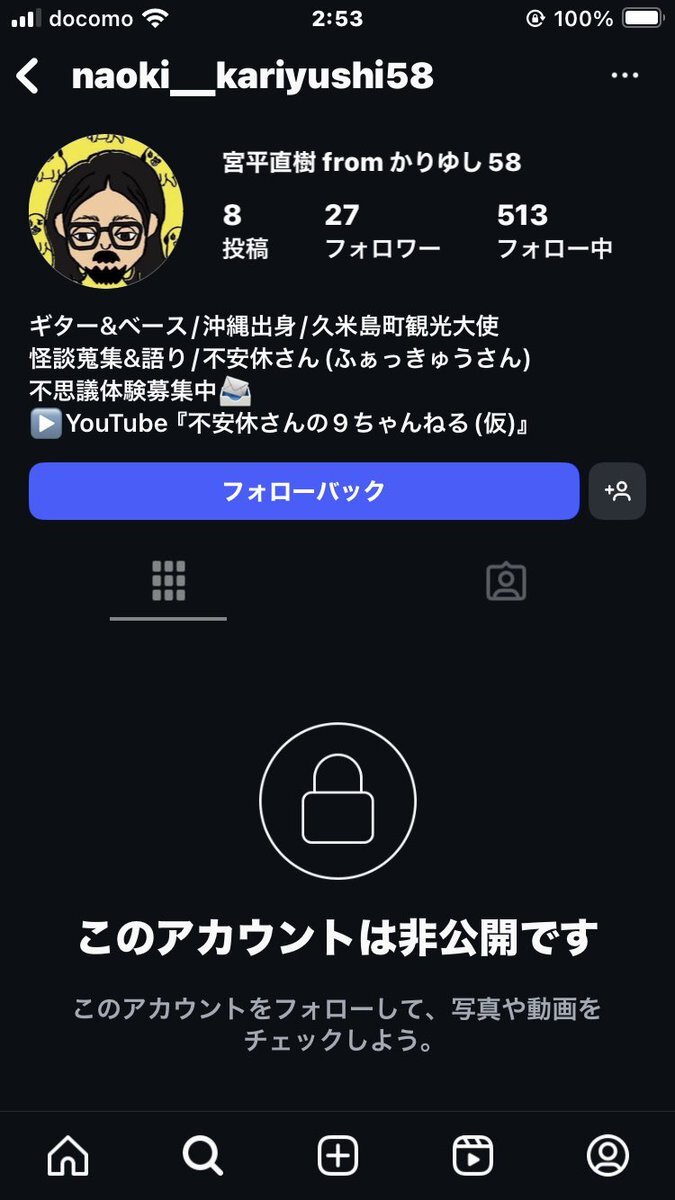Screen dimensions: 675x1200
Task: Go back using the top-left arrow
Action: pos(28,76)
